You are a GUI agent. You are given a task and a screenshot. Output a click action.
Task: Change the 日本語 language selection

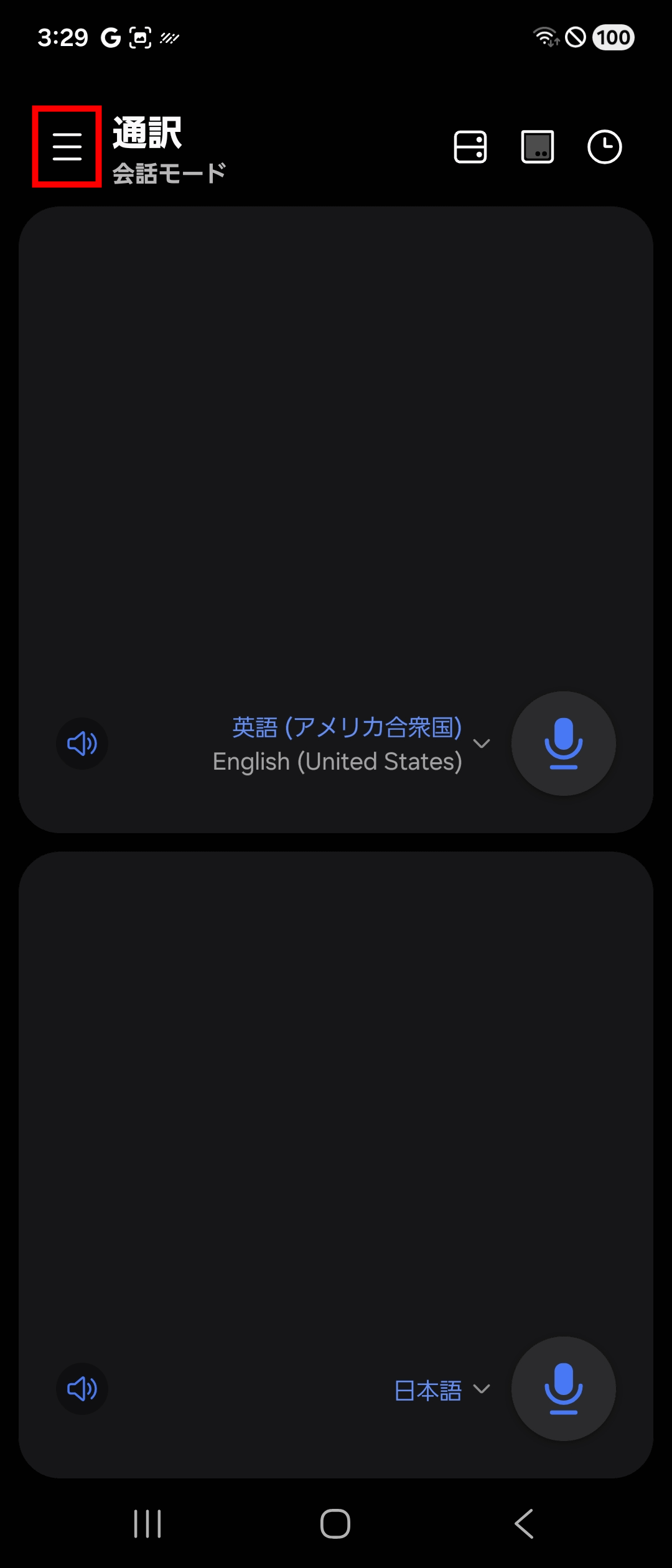click(x=442, y=1390)
